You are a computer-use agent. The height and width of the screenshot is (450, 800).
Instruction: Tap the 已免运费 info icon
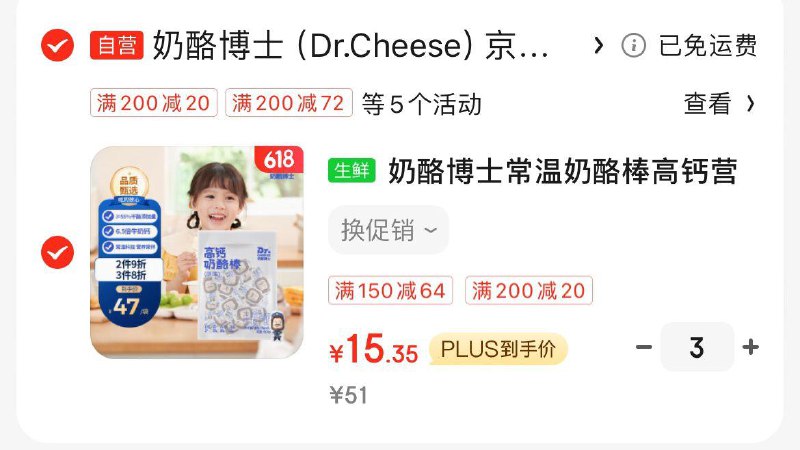[633, 45]
